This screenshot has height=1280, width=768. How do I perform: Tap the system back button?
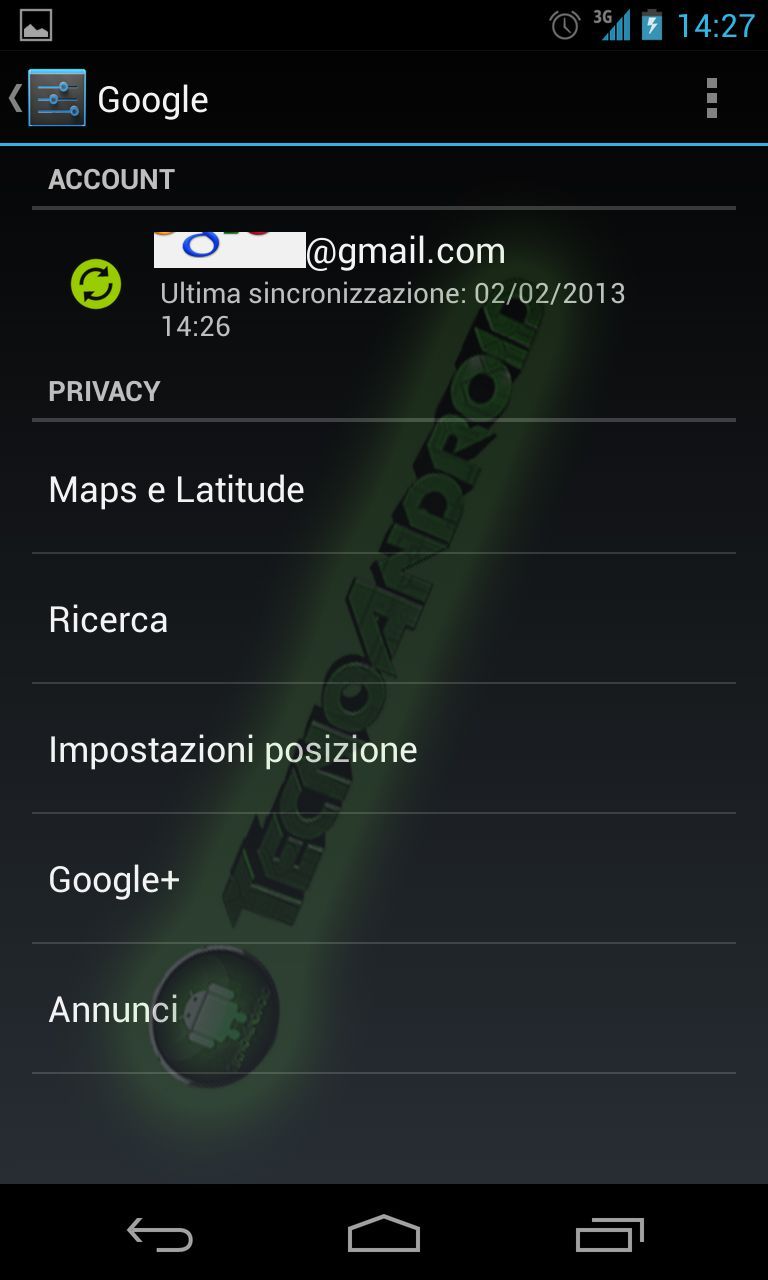tap(159, 1235)
